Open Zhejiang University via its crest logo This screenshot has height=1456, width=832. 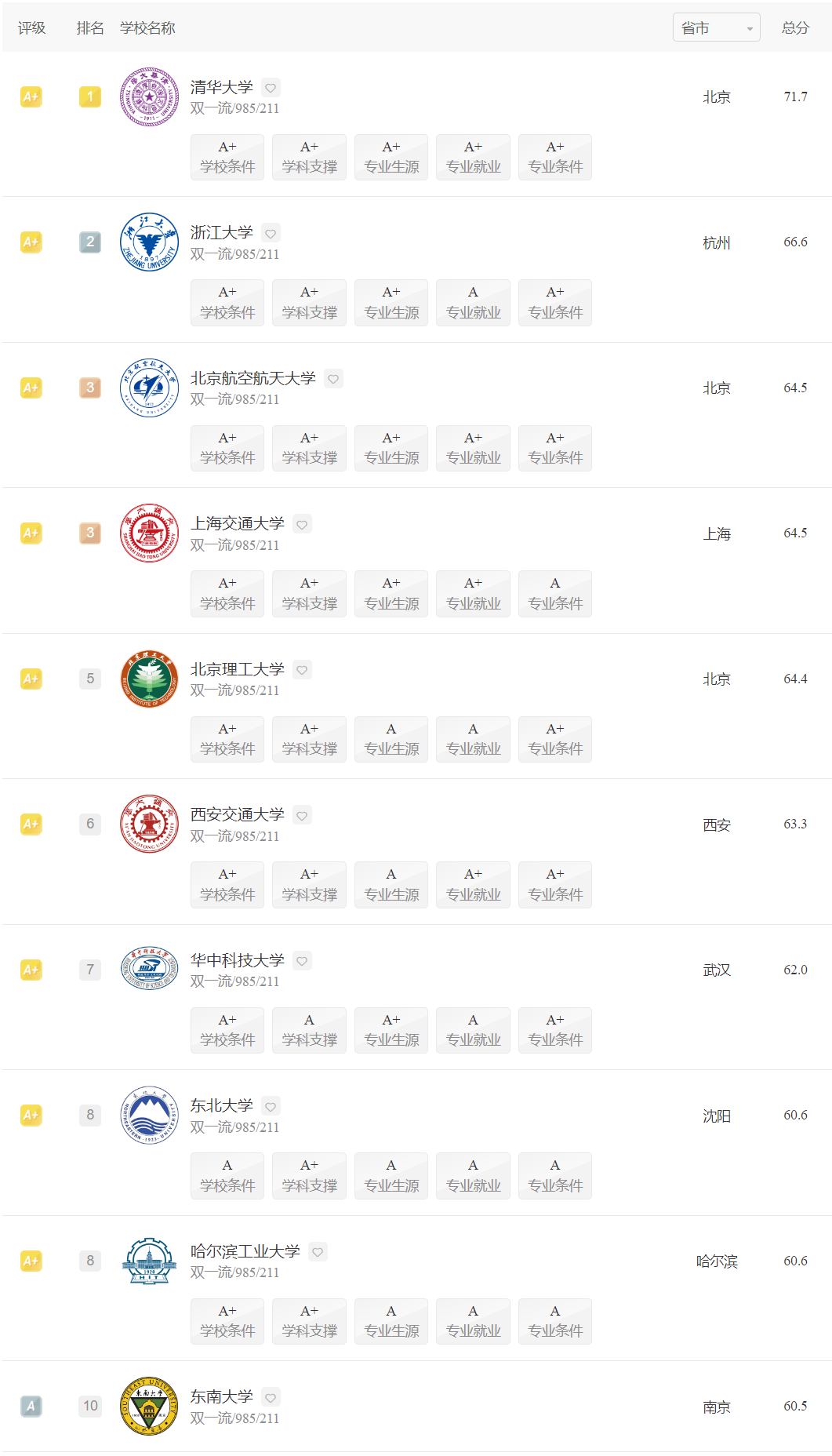[x=149, y=242]
